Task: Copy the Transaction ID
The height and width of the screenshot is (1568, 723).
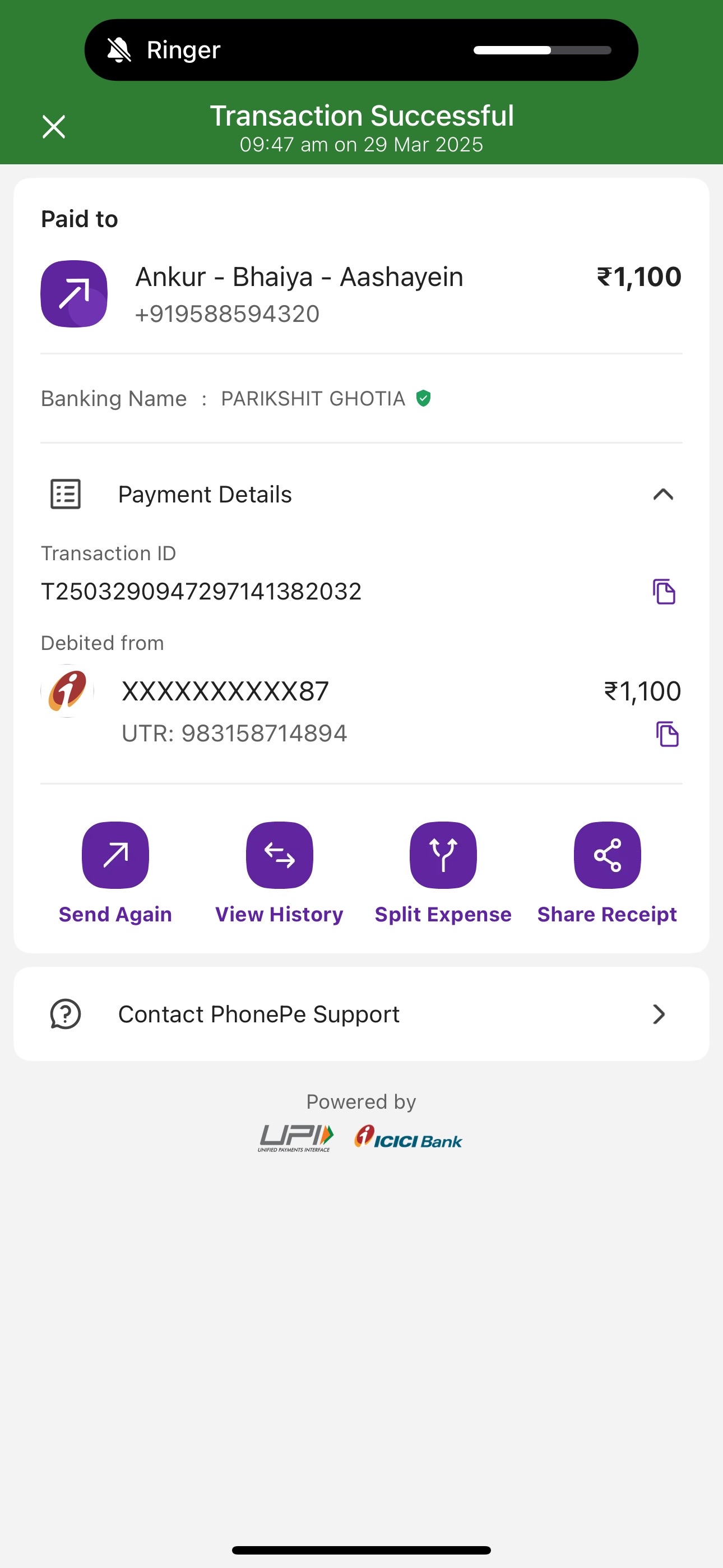Action: [x=664, y=591]
